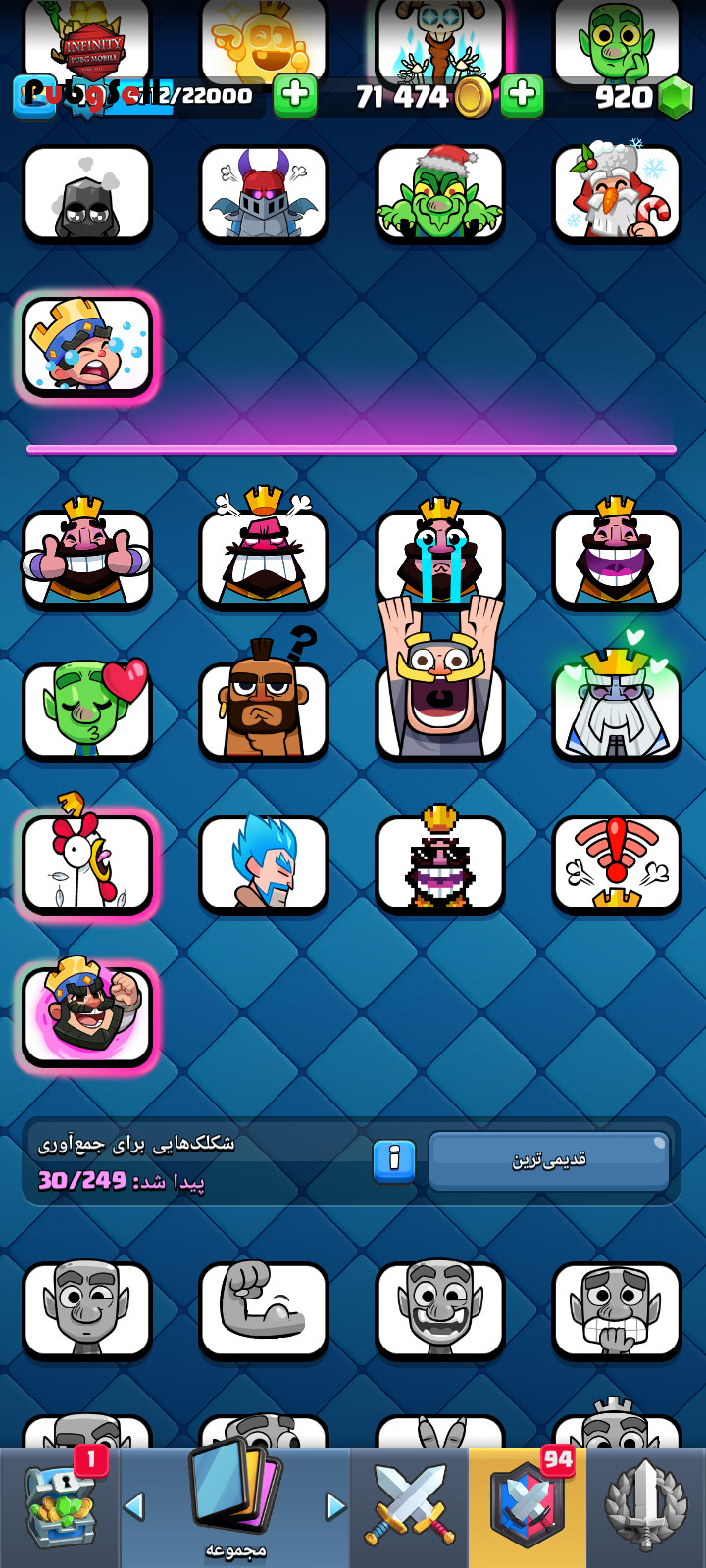Tap the locked grey flexing arm emote
This screenshot has height=1568, width=706.
[264, 1310]
